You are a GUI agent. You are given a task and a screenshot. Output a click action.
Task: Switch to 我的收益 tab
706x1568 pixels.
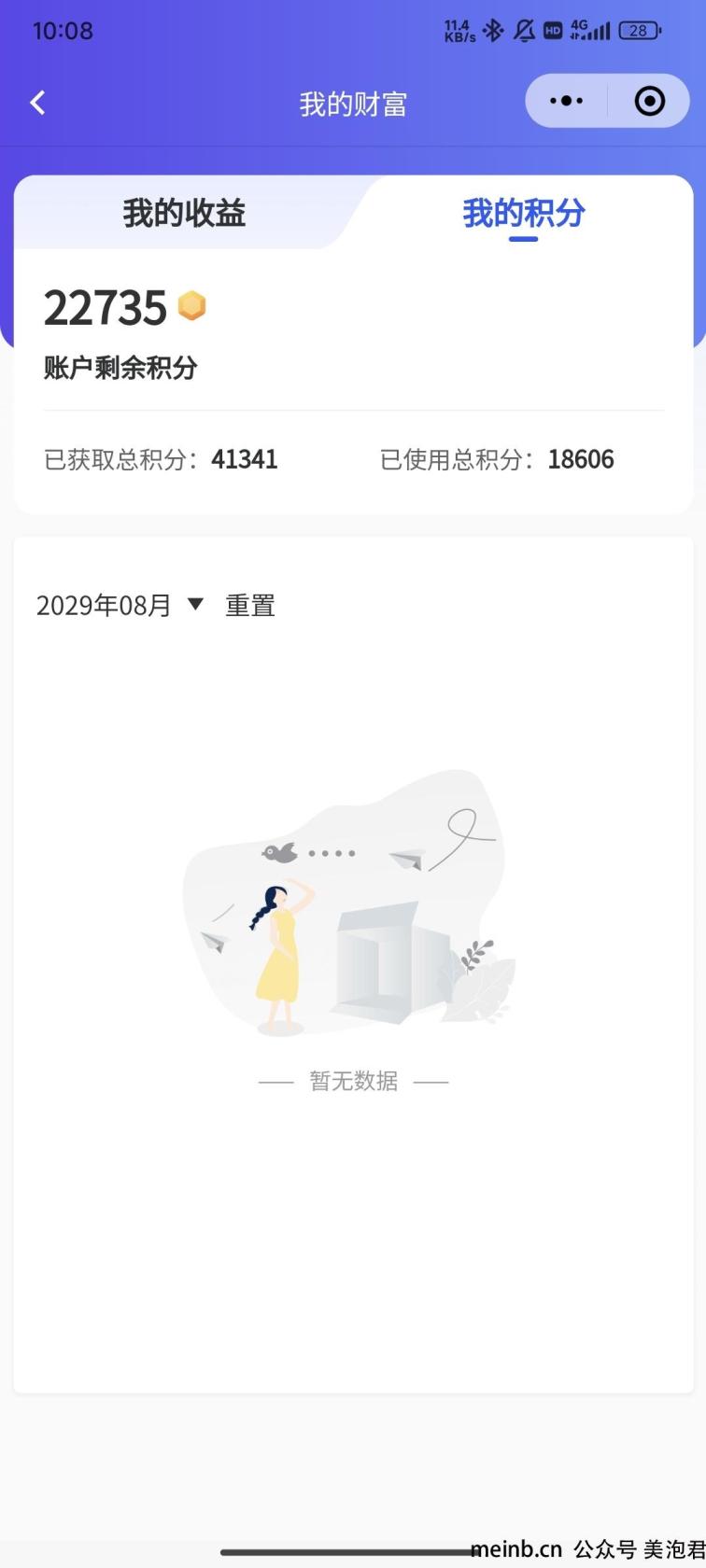(x=184, y=214)
